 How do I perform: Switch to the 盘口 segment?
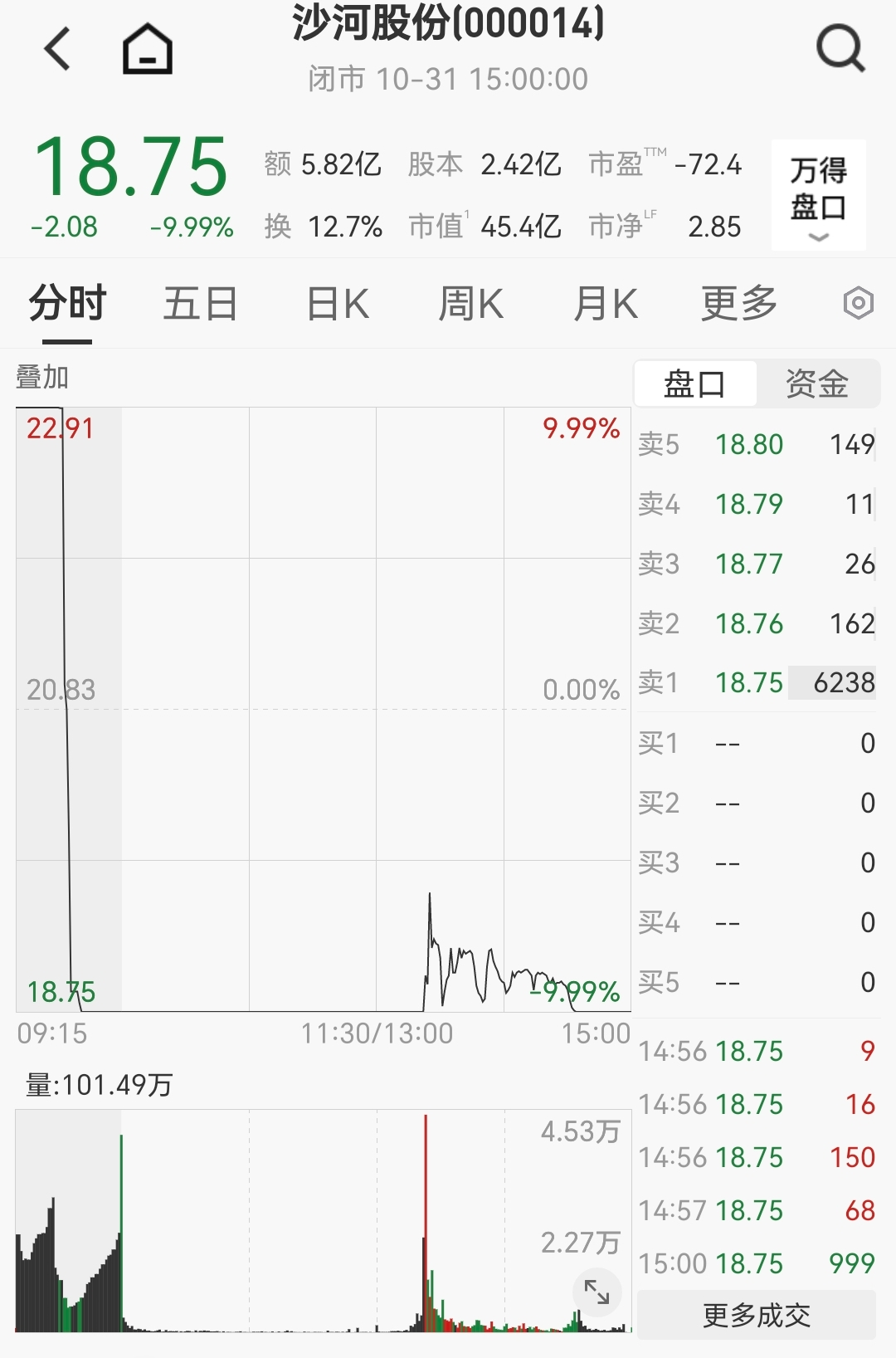pyautogui.click(x=695, y=383)
